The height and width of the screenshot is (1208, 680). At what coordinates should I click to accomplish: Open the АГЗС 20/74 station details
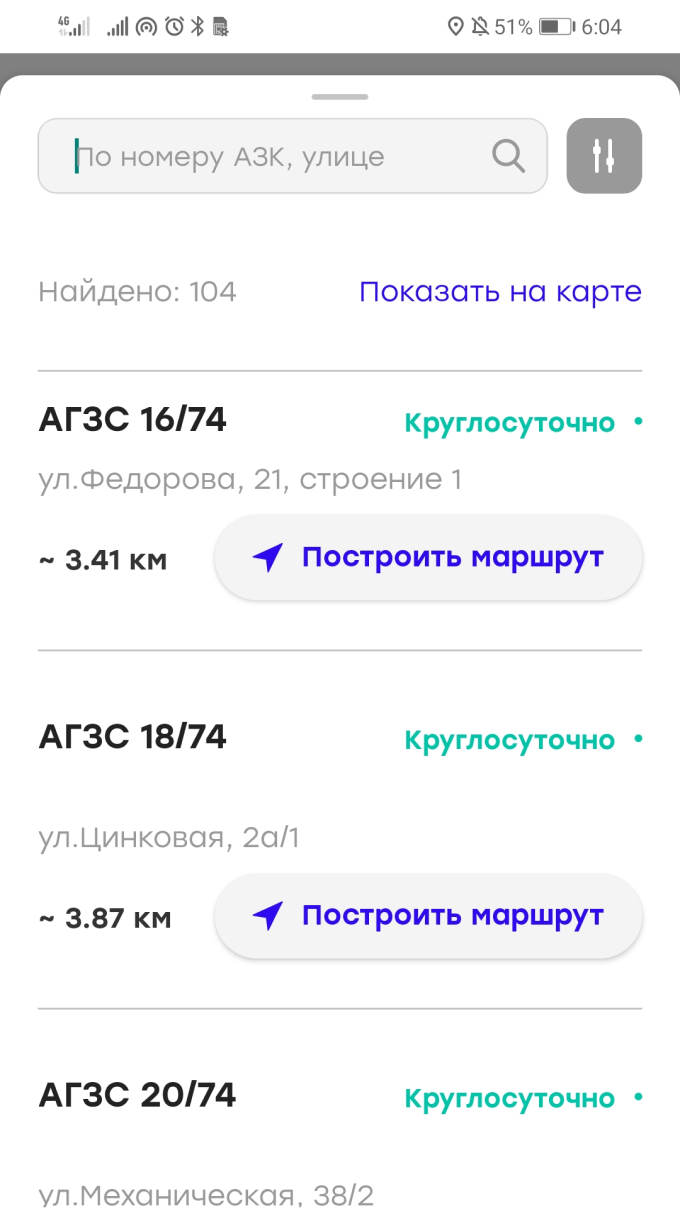(137, 1096)
